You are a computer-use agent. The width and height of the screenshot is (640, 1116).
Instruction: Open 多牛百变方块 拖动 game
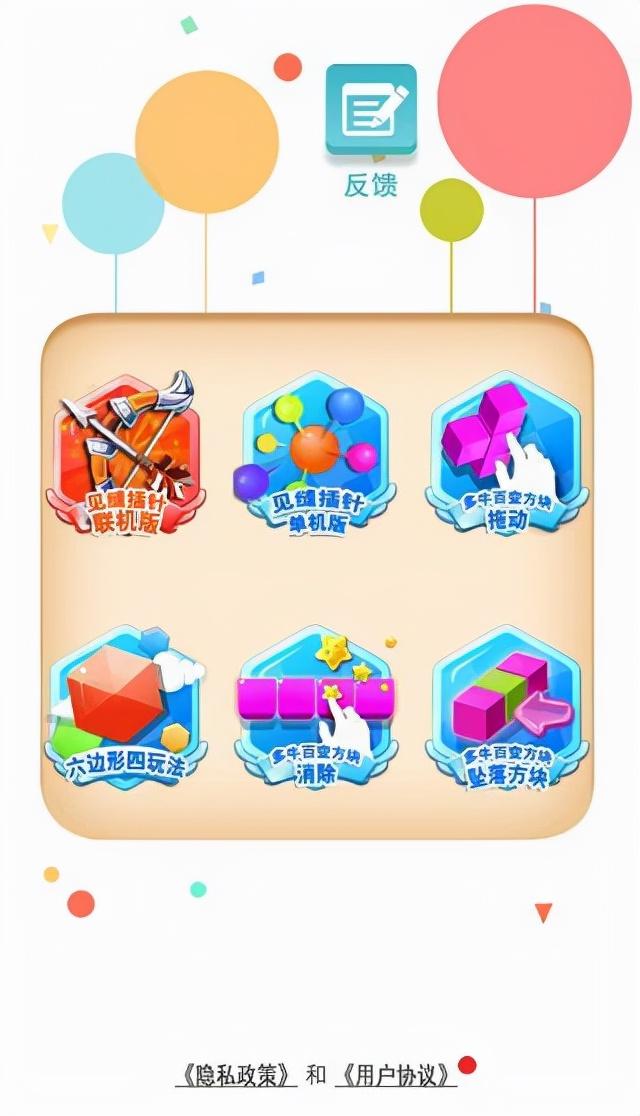pyautogui.click(x=506, y=452)
